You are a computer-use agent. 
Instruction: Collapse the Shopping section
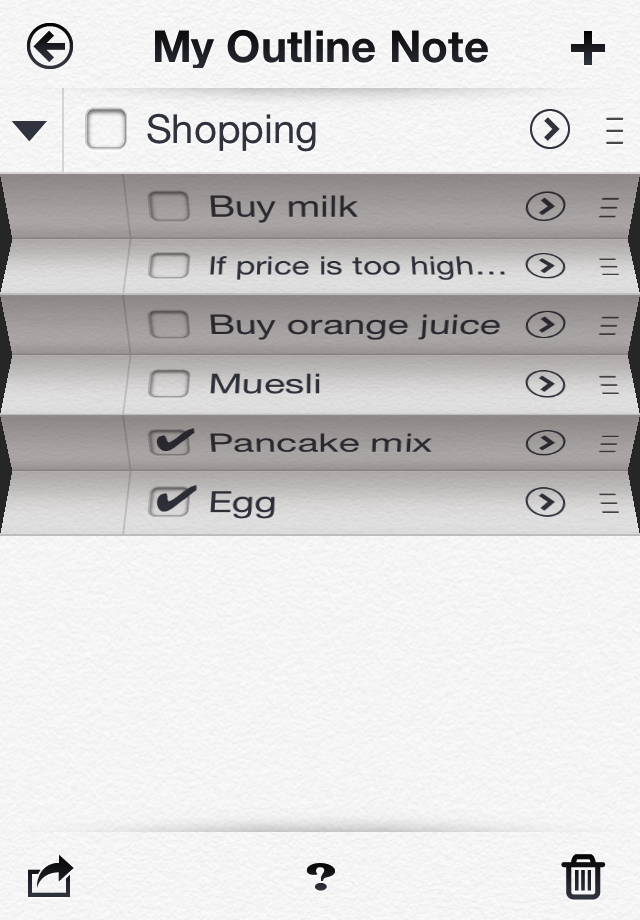point(30,130)
